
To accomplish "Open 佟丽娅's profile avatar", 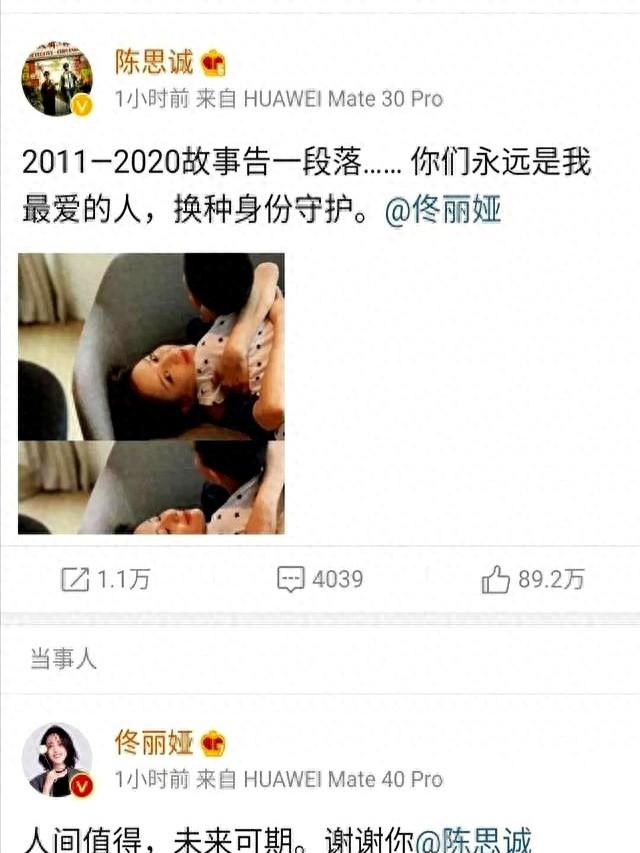I will coord(57,760).
